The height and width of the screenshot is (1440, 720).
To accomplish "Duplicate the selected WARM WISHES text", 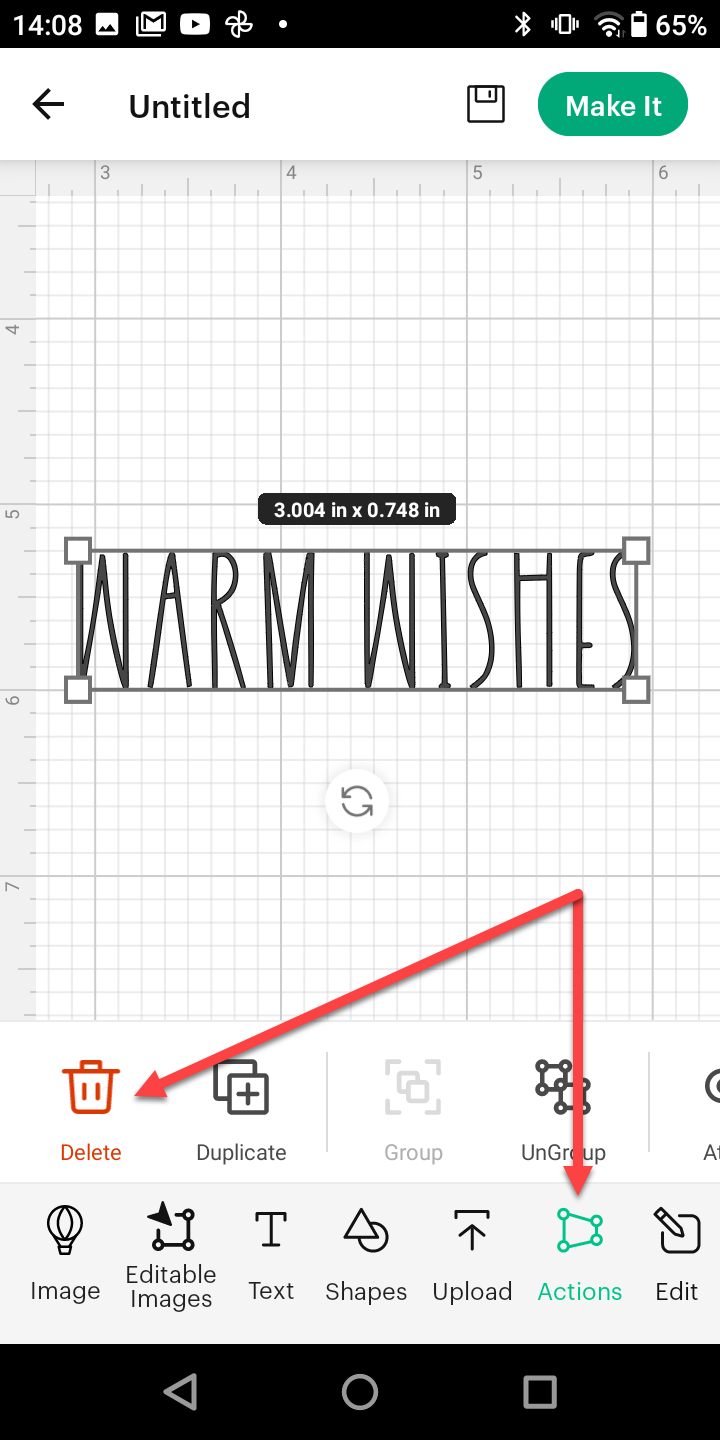I will coord(241,1110).
